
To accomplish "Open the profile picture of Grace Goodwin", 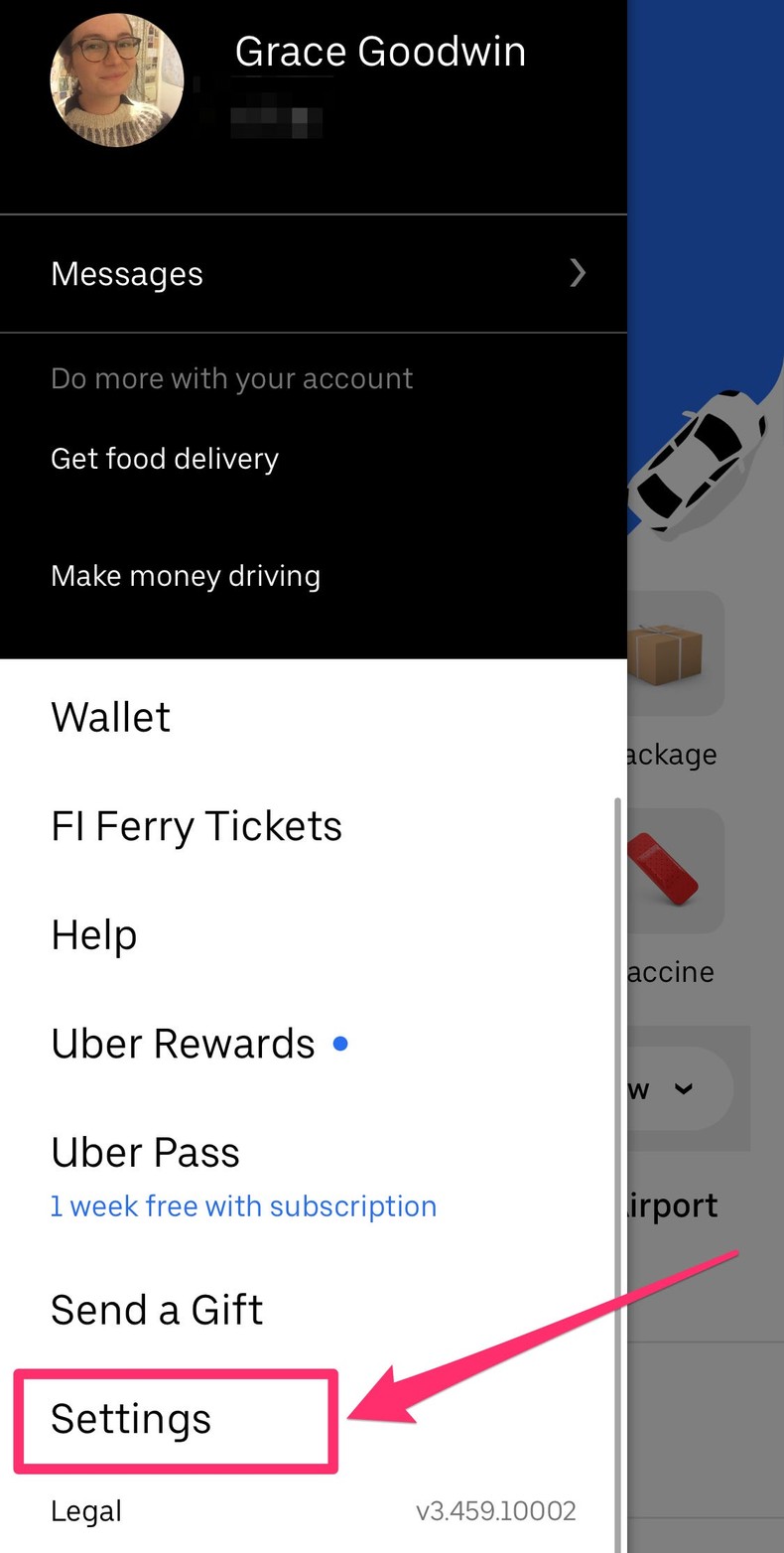I will (x=116, y=79).
